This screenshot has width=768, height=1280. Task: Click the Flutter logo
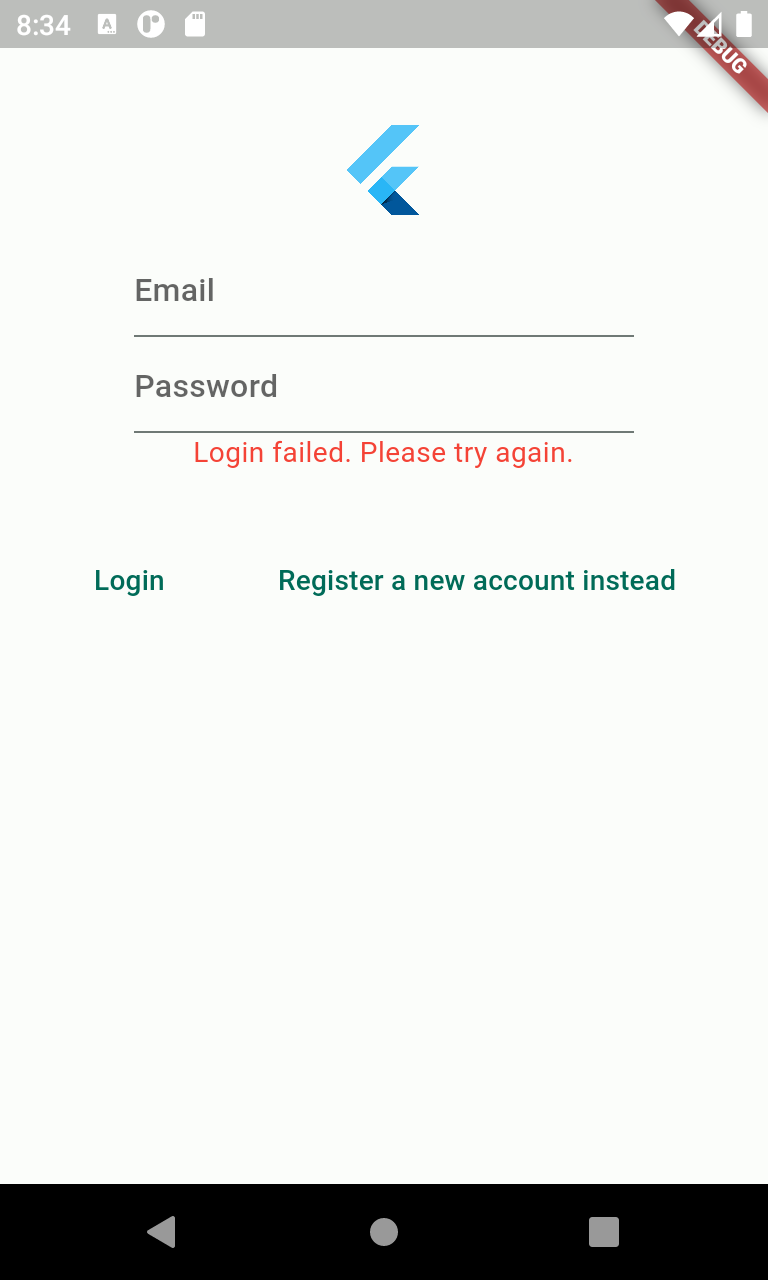384,168
